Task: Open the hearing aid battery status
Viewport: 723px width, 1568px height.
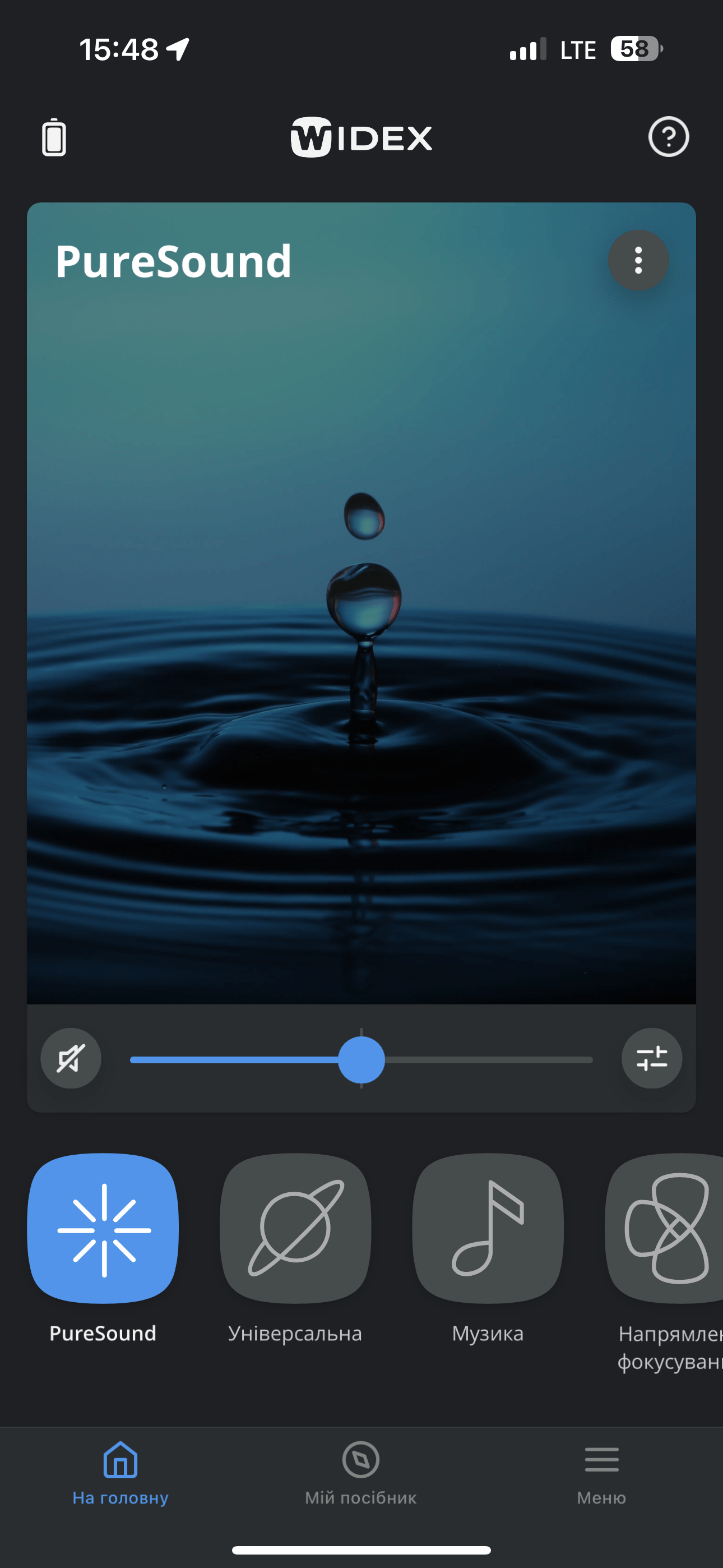Action: [x=54, y=137]
